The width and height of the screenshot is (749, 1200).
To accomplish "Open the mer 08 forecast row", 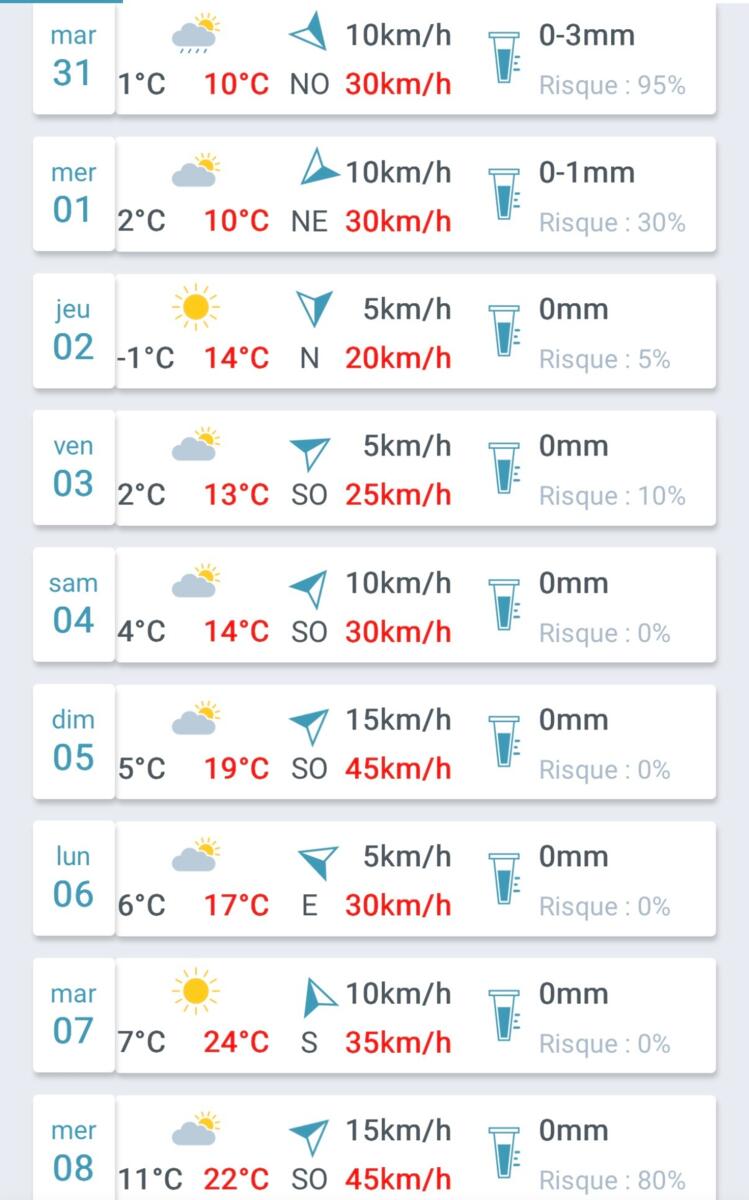I will click(x=374, y=1152).
